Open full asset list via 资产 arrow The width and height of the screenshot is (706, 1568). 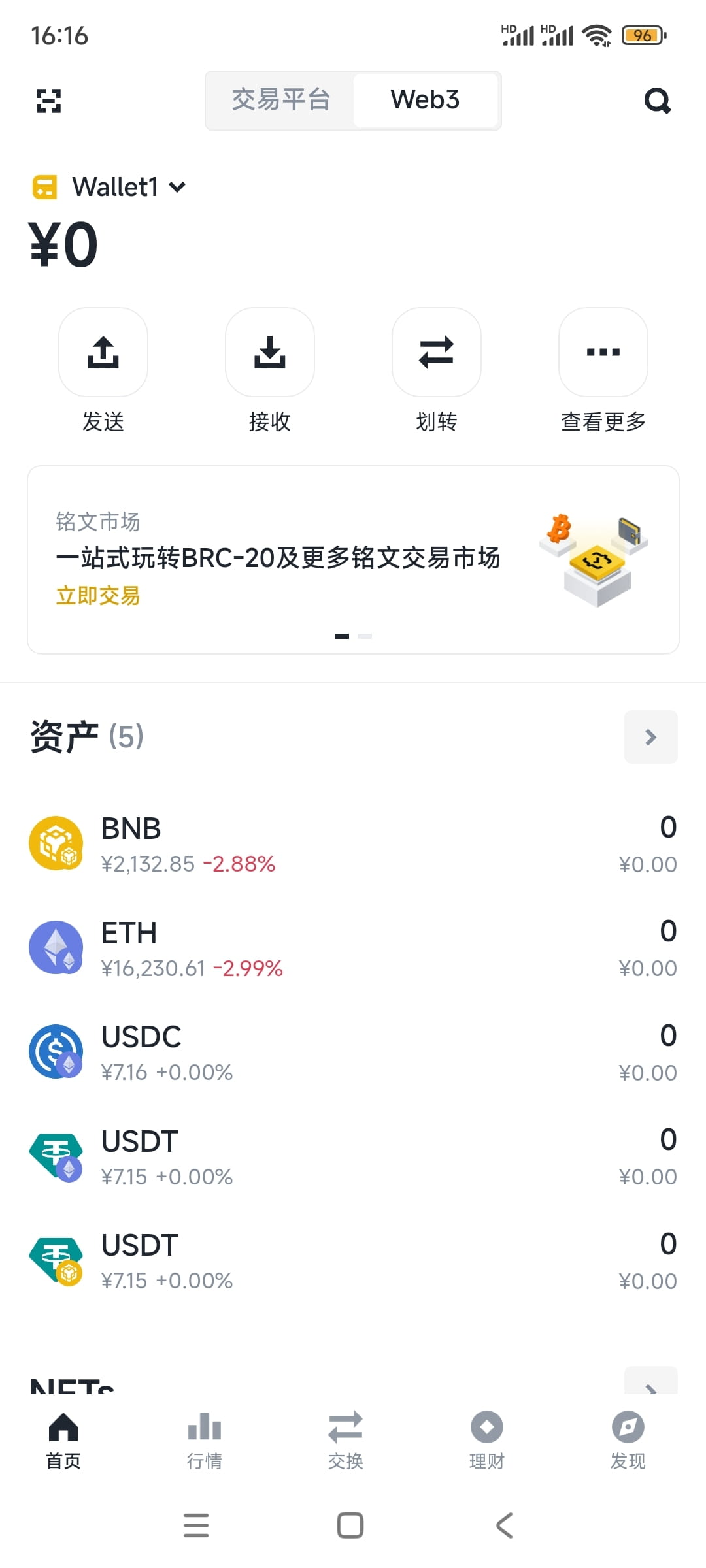coord(650,737)
